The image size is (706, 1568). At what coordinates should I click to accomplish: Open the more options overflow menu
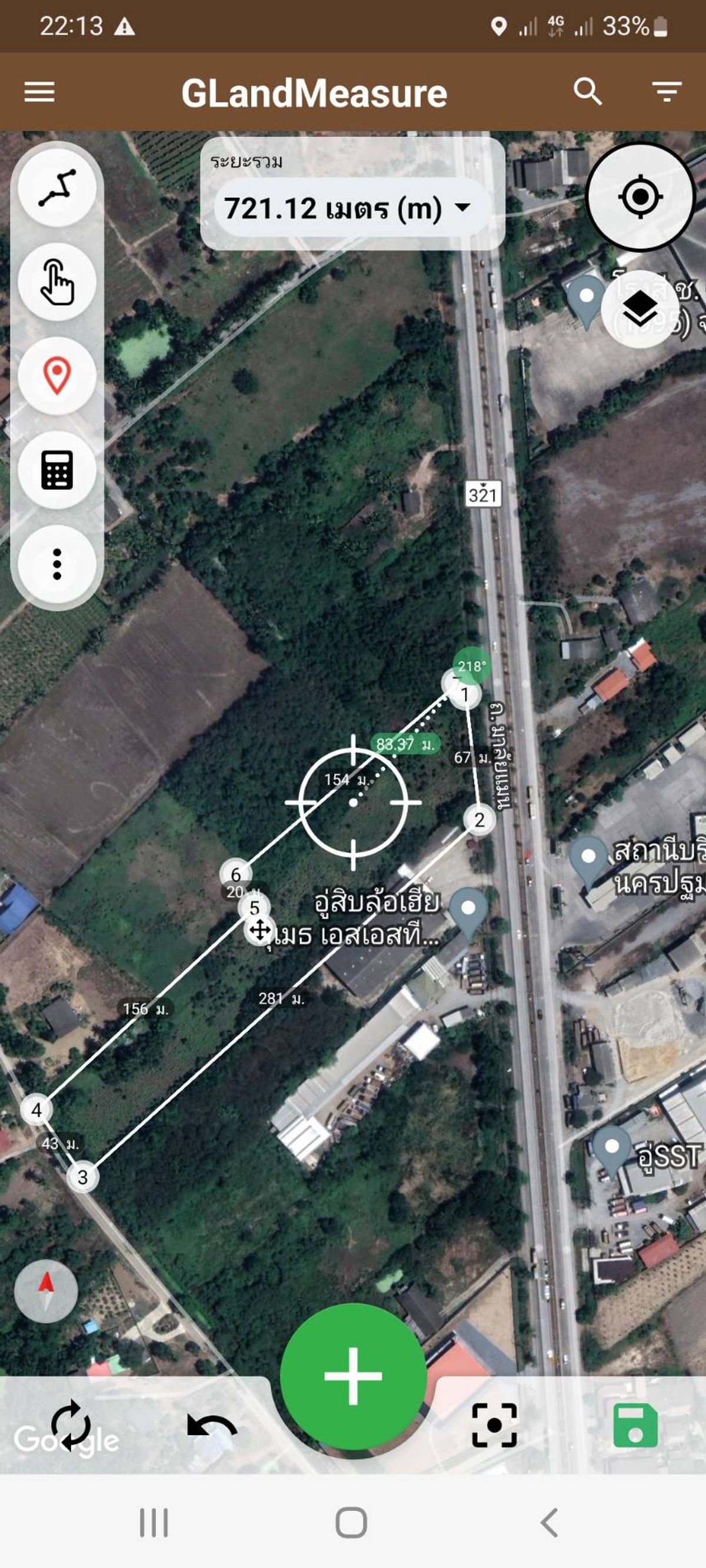56,563
